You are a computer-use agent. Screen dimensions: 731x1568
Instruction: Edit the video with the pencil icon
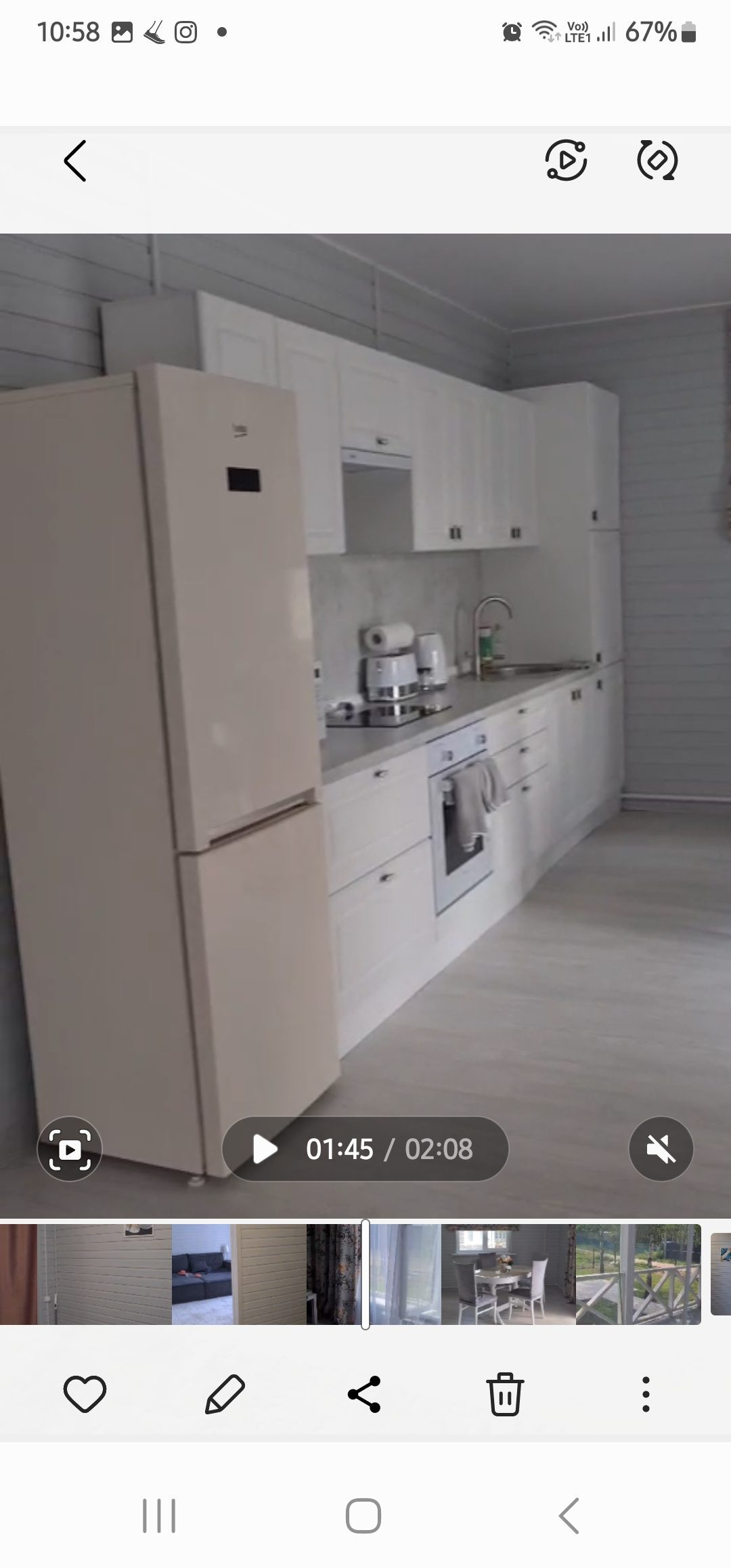tap(225, 1395)
